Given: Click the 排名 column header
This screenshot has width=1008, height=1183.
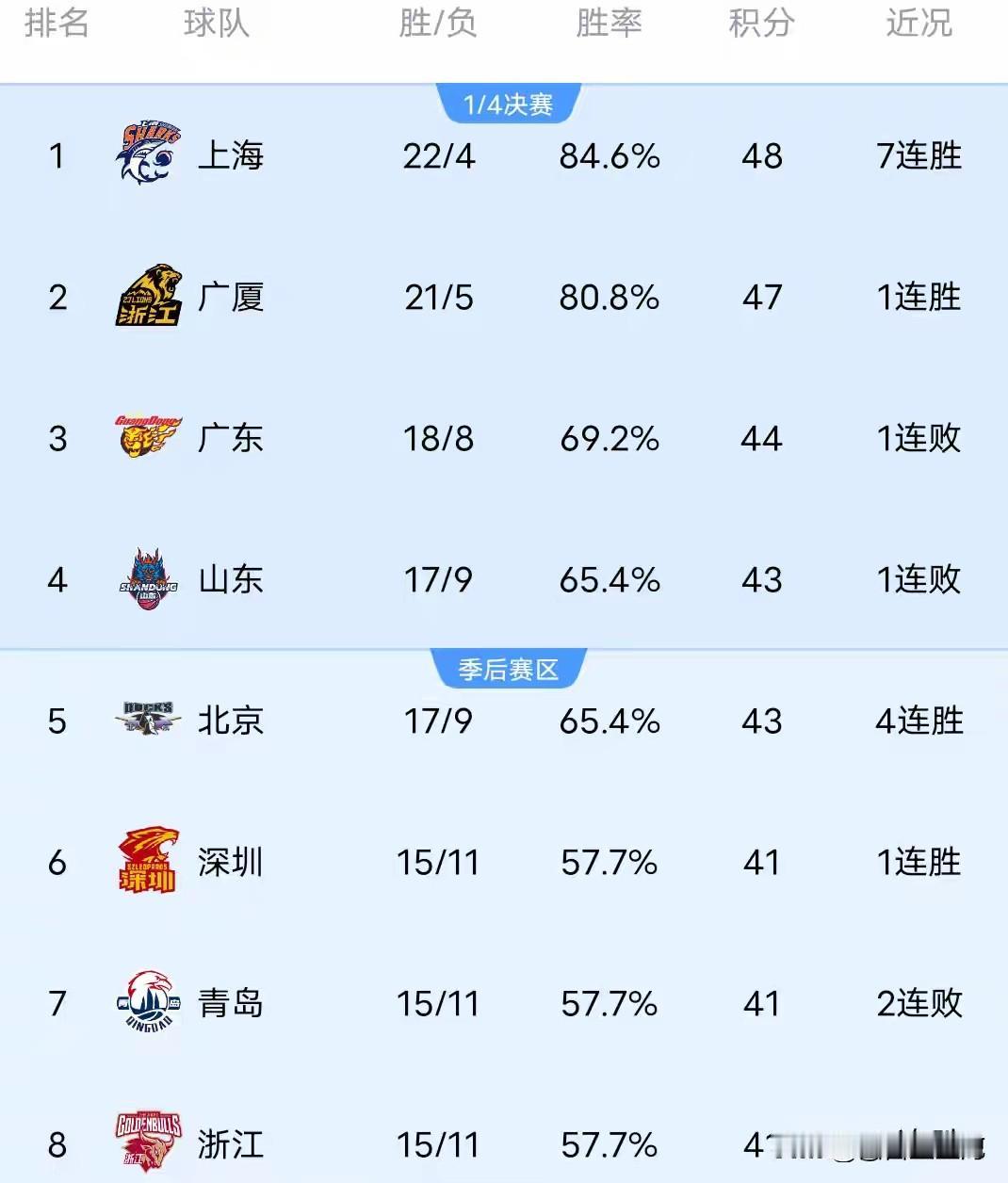Looking at the screenshot, I should coord(58,24).
